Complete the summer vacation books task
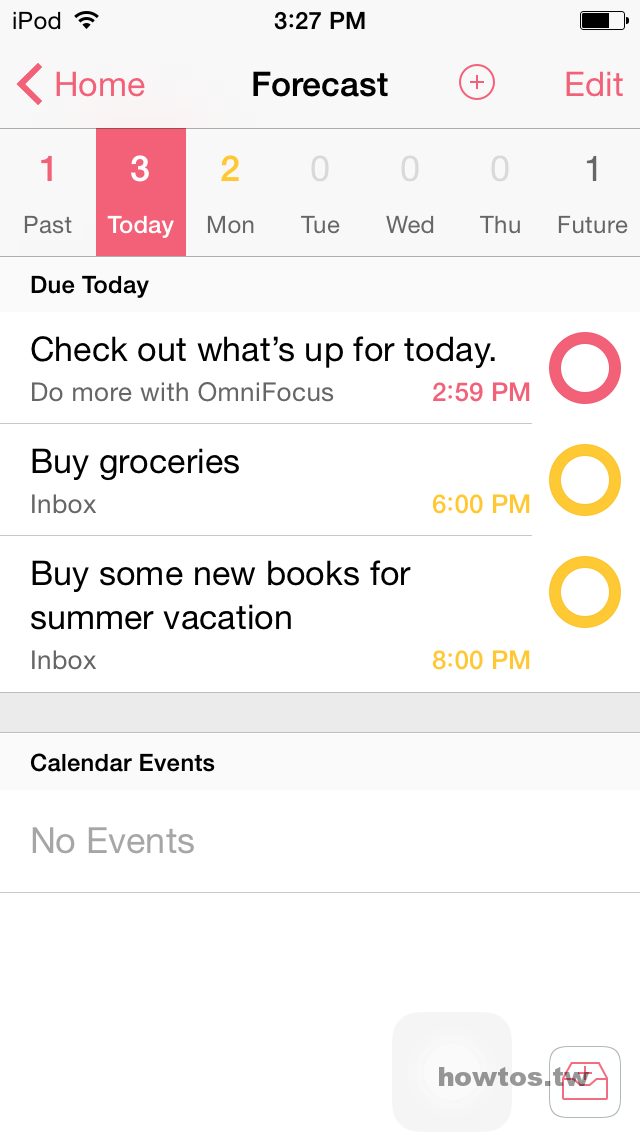 585,592
